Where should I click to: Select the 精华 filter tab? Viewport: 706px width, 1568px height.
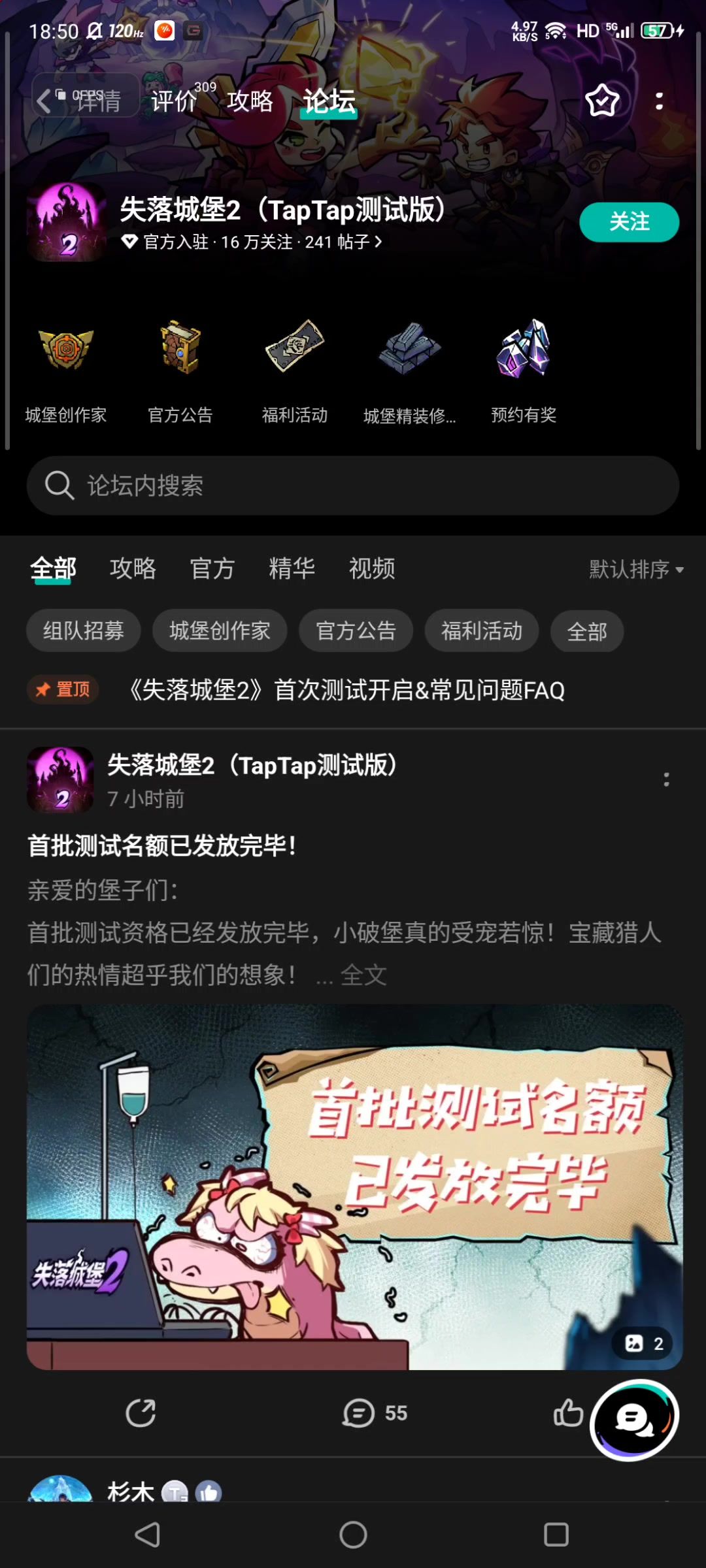[x=292, y=568]
